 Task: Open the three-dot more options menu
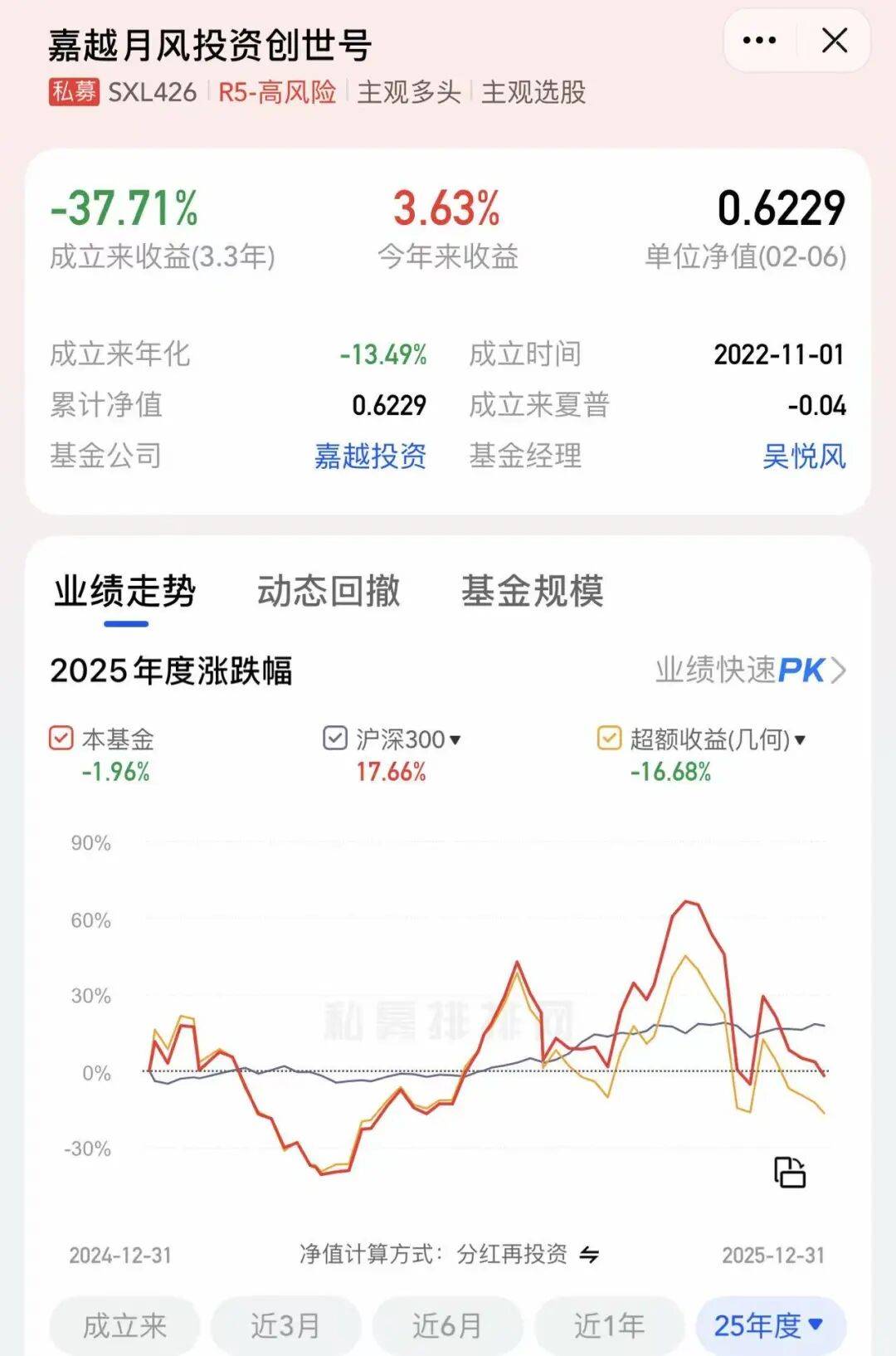coord(759,41)
